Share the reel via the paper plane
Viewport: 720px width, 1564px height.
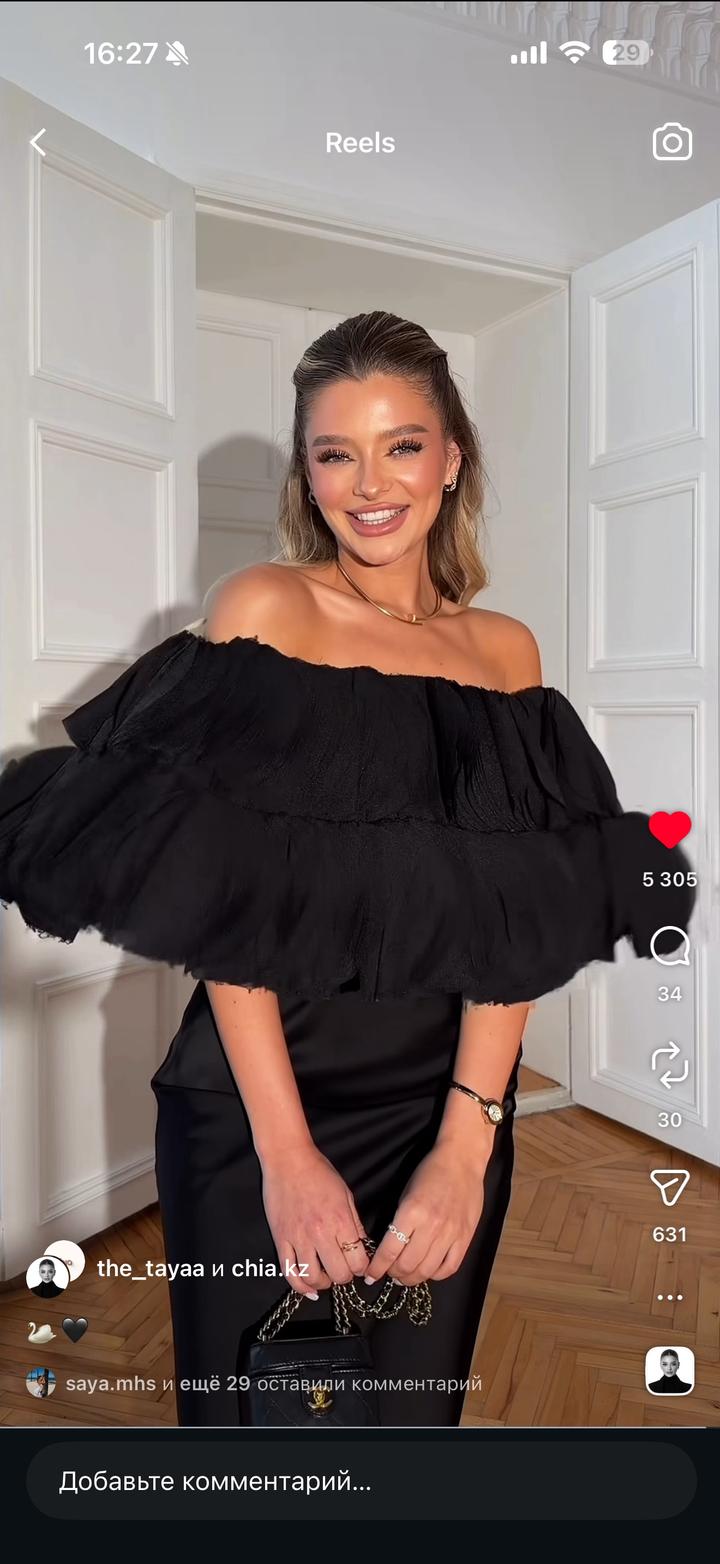pyautogui.click(x=669, y=1188)
